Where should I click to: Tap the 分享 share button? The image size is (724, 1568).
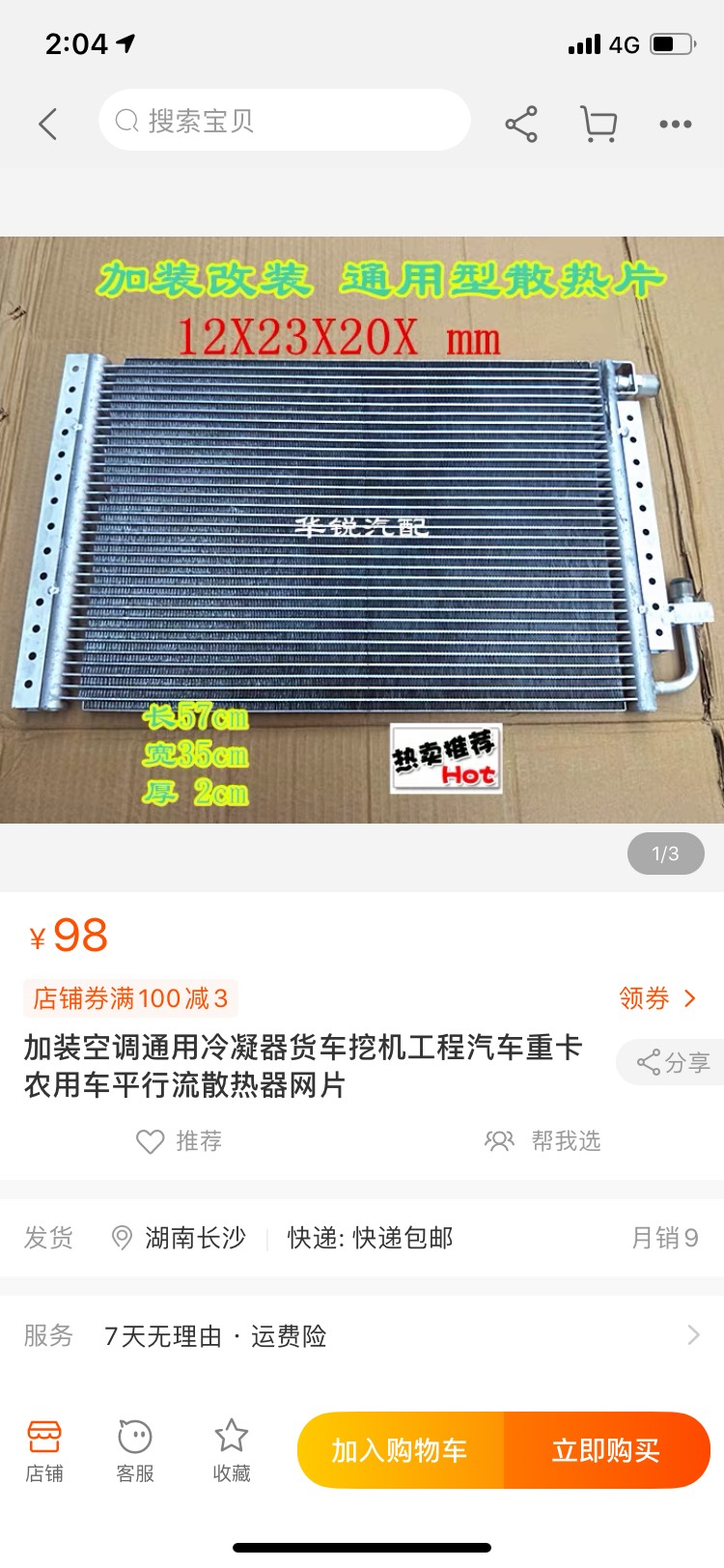click(673, 1063)
